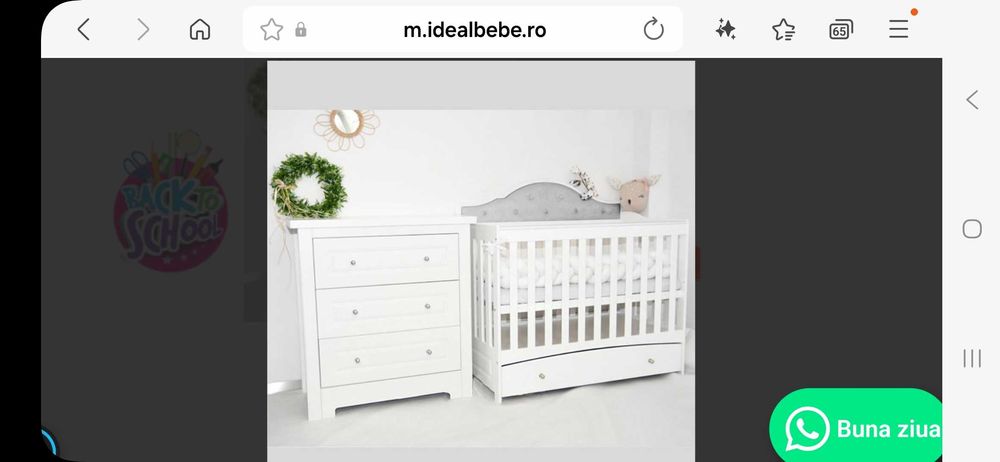
Task: Open the saved bookmarks list
Action: click(x=784, y=30)
